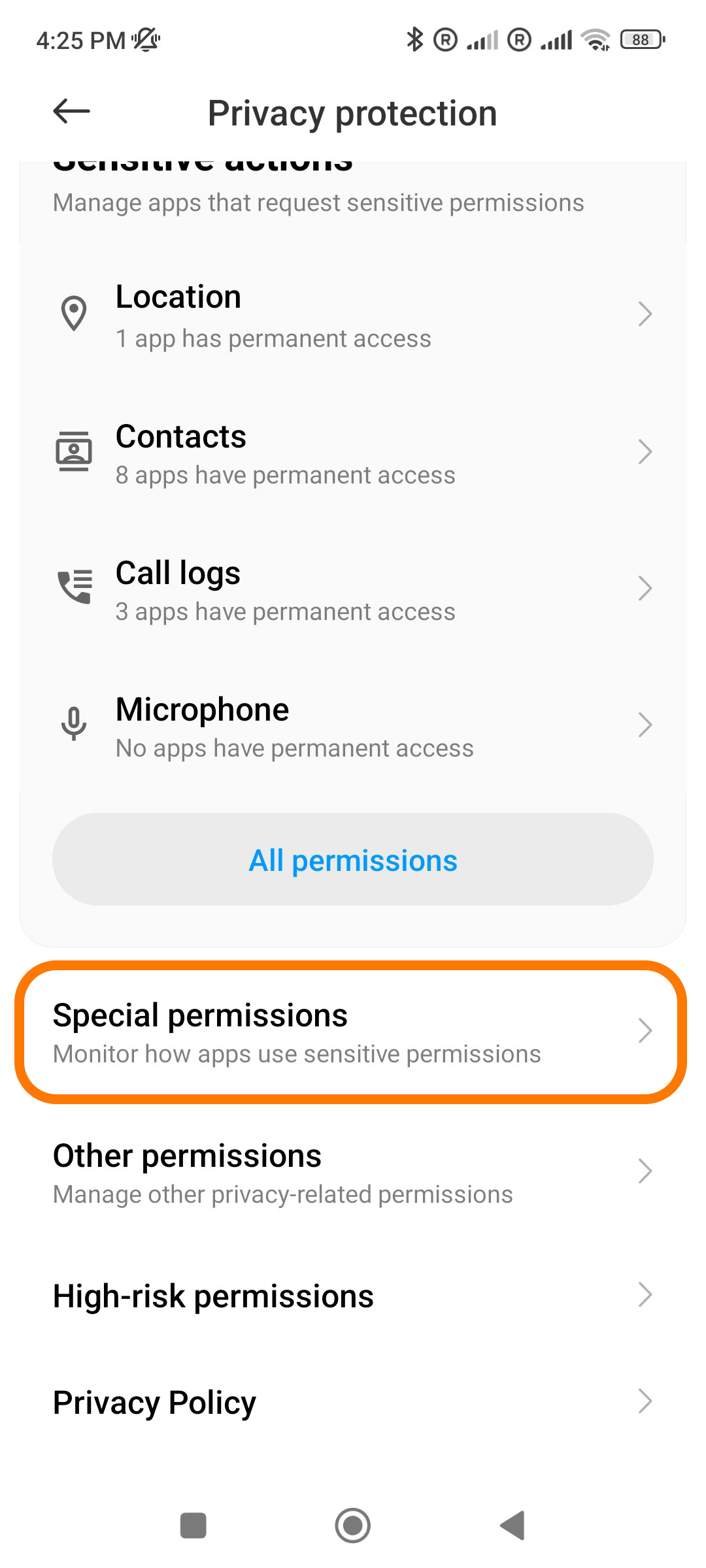The height and width of the screenshot is (1568, 706).
Task: Tap the system home button
Action: click(353, 1526)
